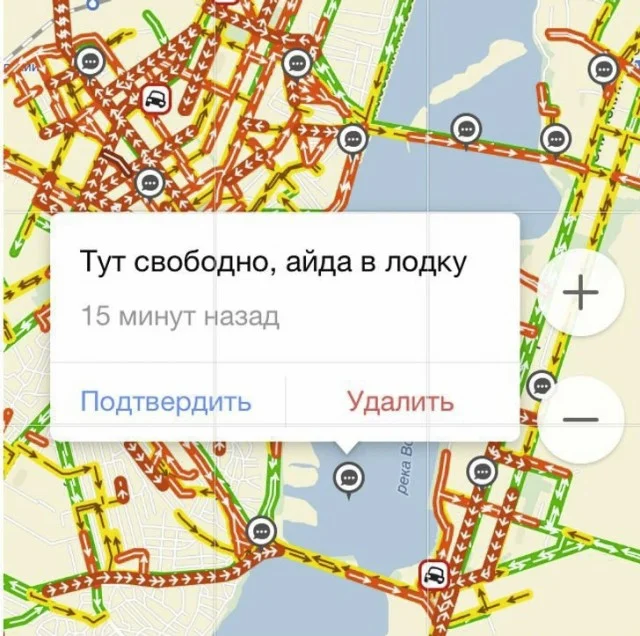This screenshot has width=640, height=636.
Task: Tap Удалить to delete the comment
Action: pos(400,402)
